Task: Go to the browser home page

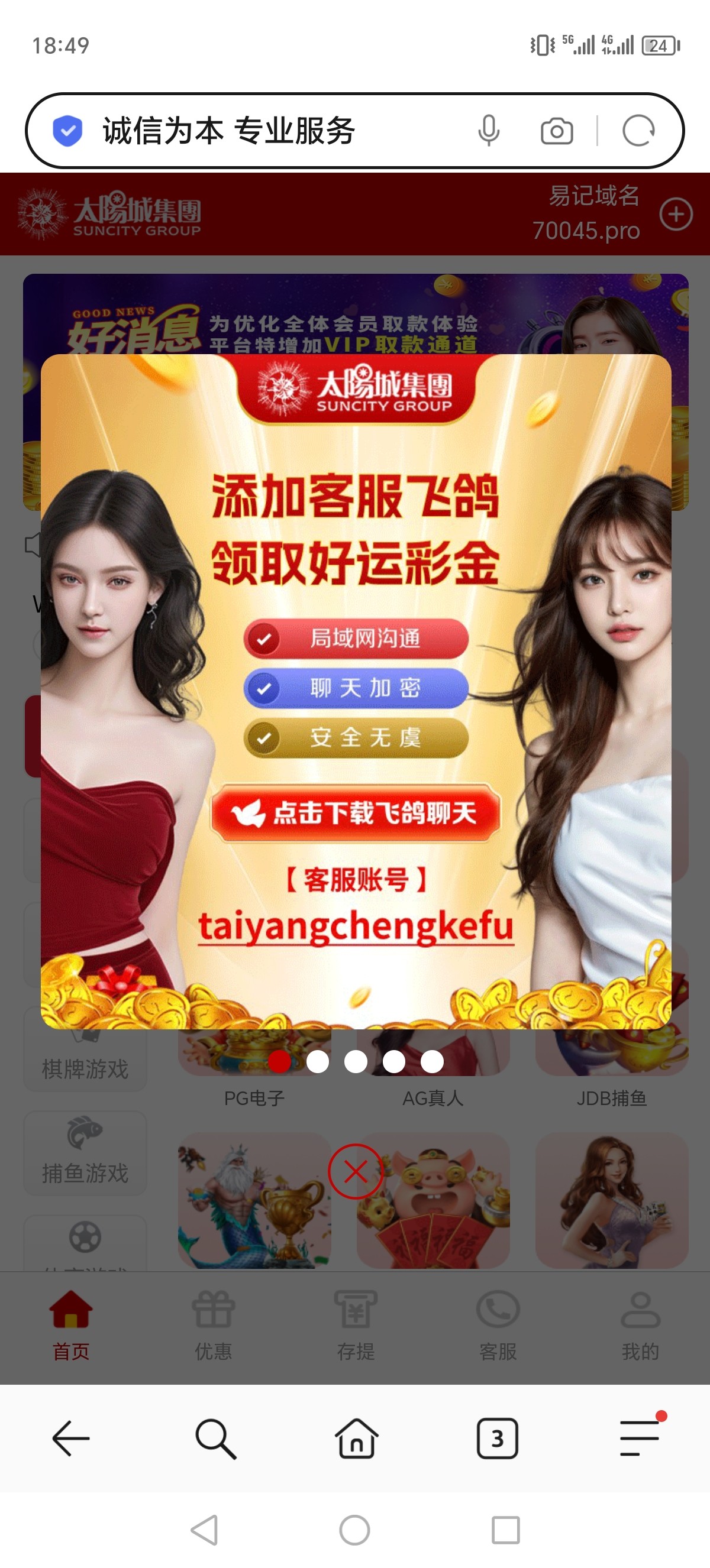Action: (356, 1438)
